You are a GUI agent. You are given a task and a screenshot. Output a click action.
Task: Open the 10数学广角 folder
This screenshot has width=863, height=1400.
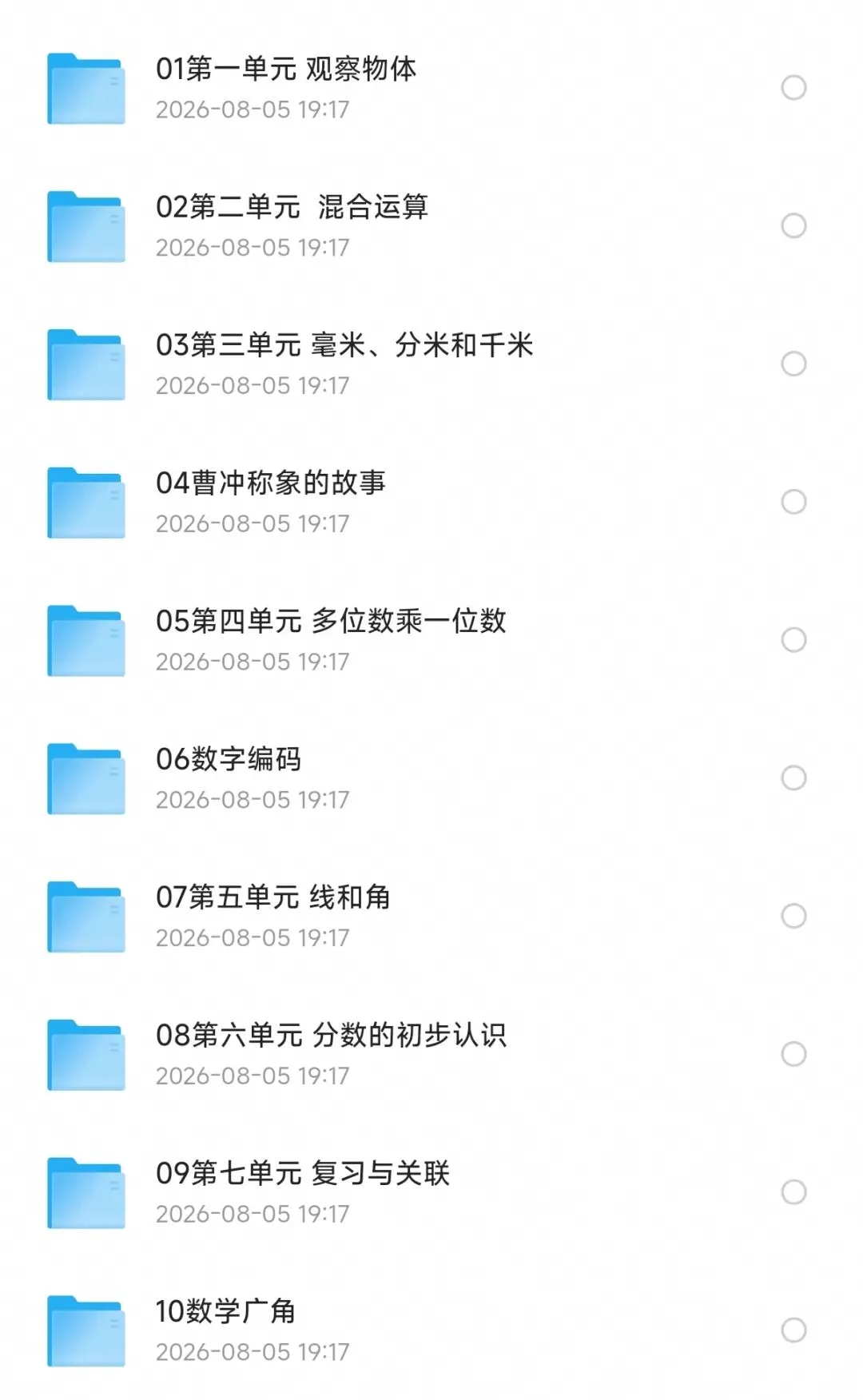[431, 1330]
